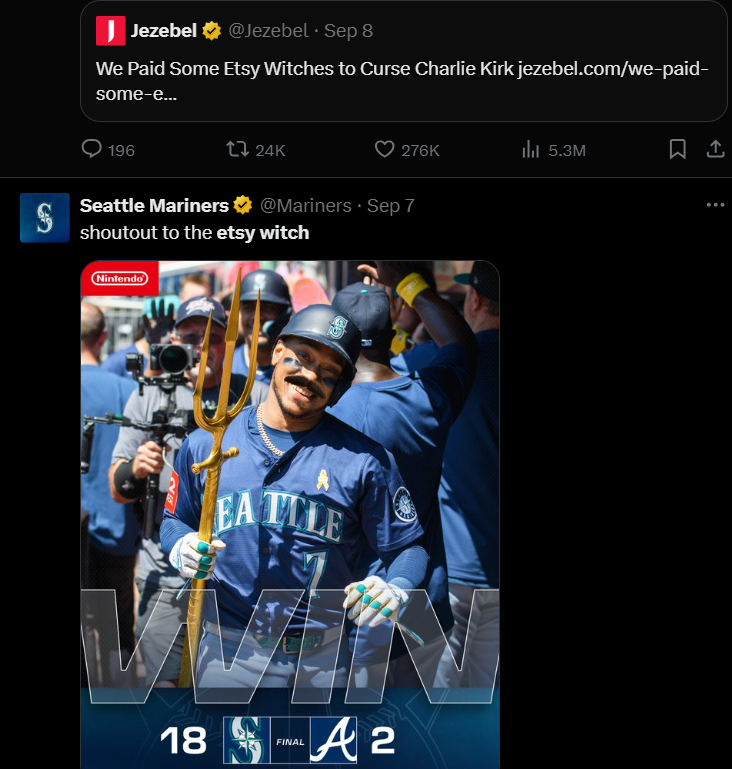View analytics showing 5.3M views
Image resolution: width=732 pixels, height=769 pixels.
click(532, 150)
